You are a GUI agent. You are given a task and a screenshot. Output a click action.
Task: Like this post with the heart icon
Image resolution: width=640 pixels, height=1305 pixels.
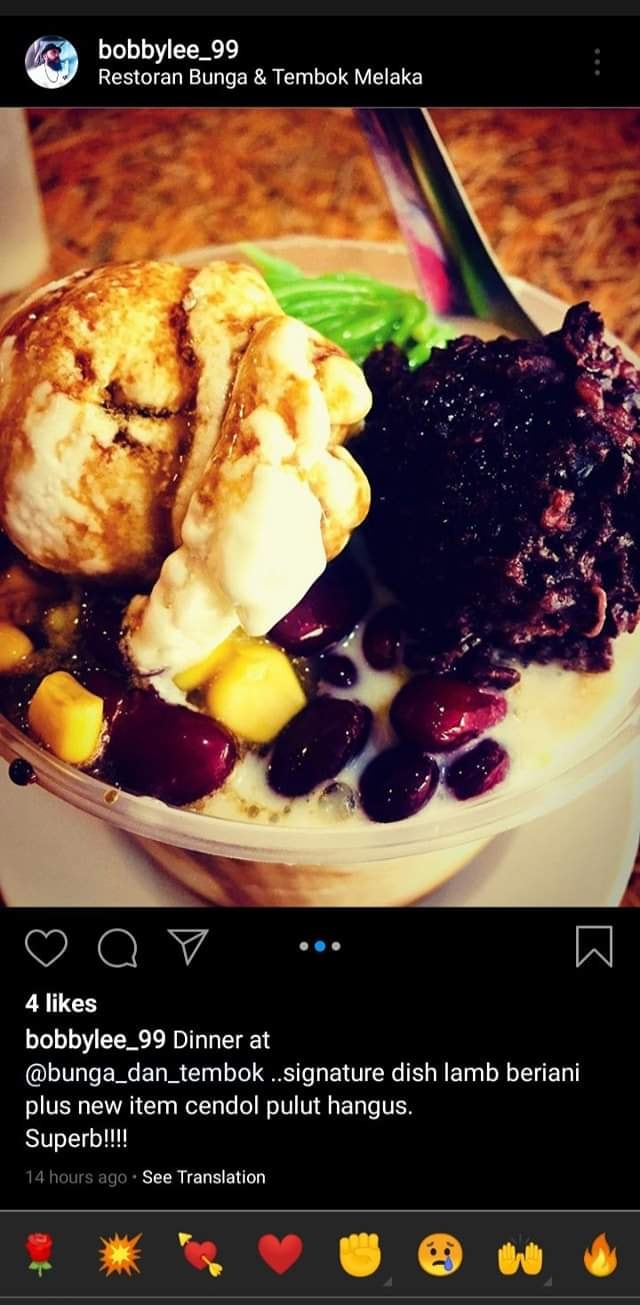click(45, 946)
